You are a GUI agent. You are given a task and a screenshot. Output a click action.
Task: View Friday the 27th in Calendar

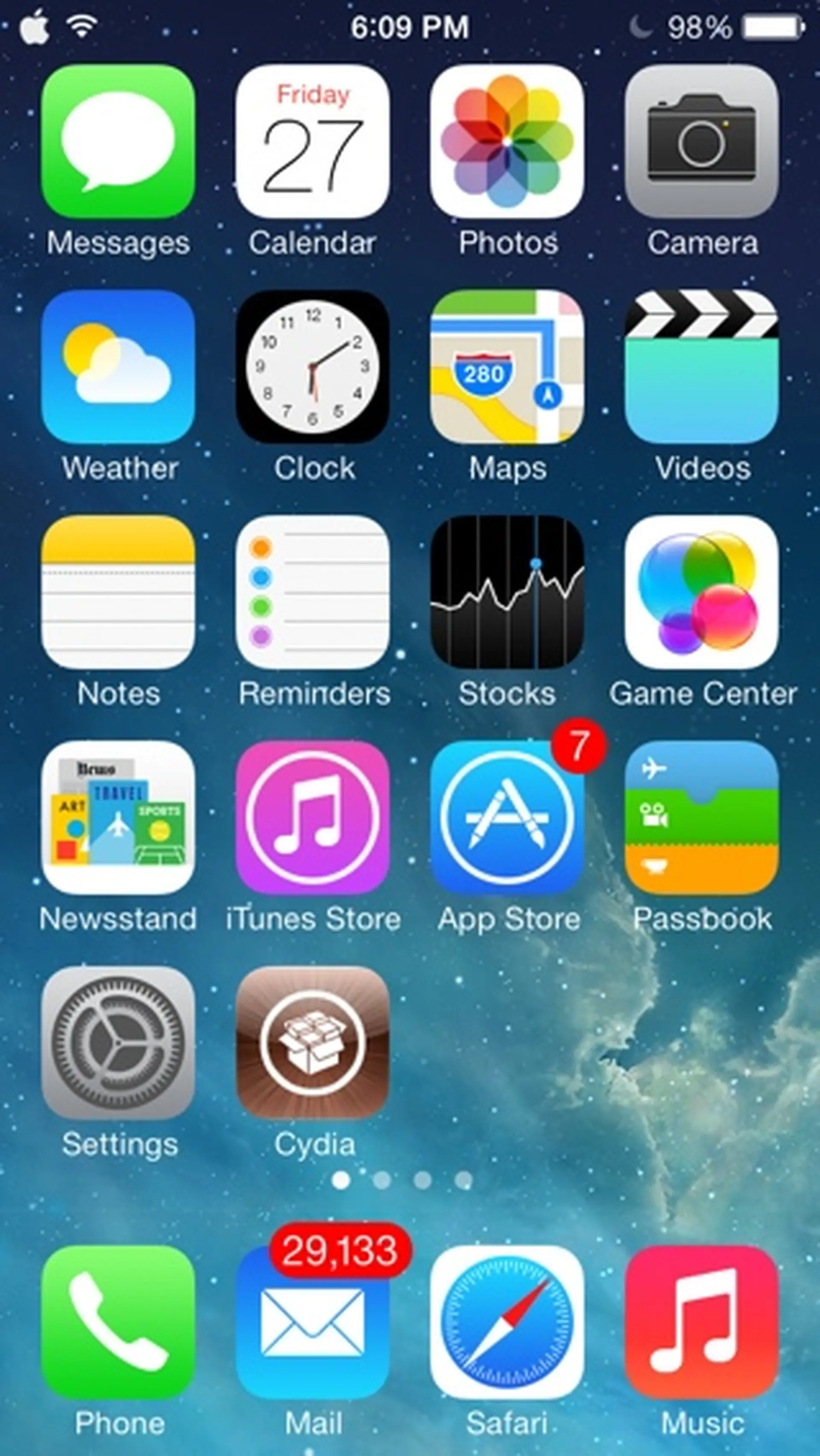point(313,141)
